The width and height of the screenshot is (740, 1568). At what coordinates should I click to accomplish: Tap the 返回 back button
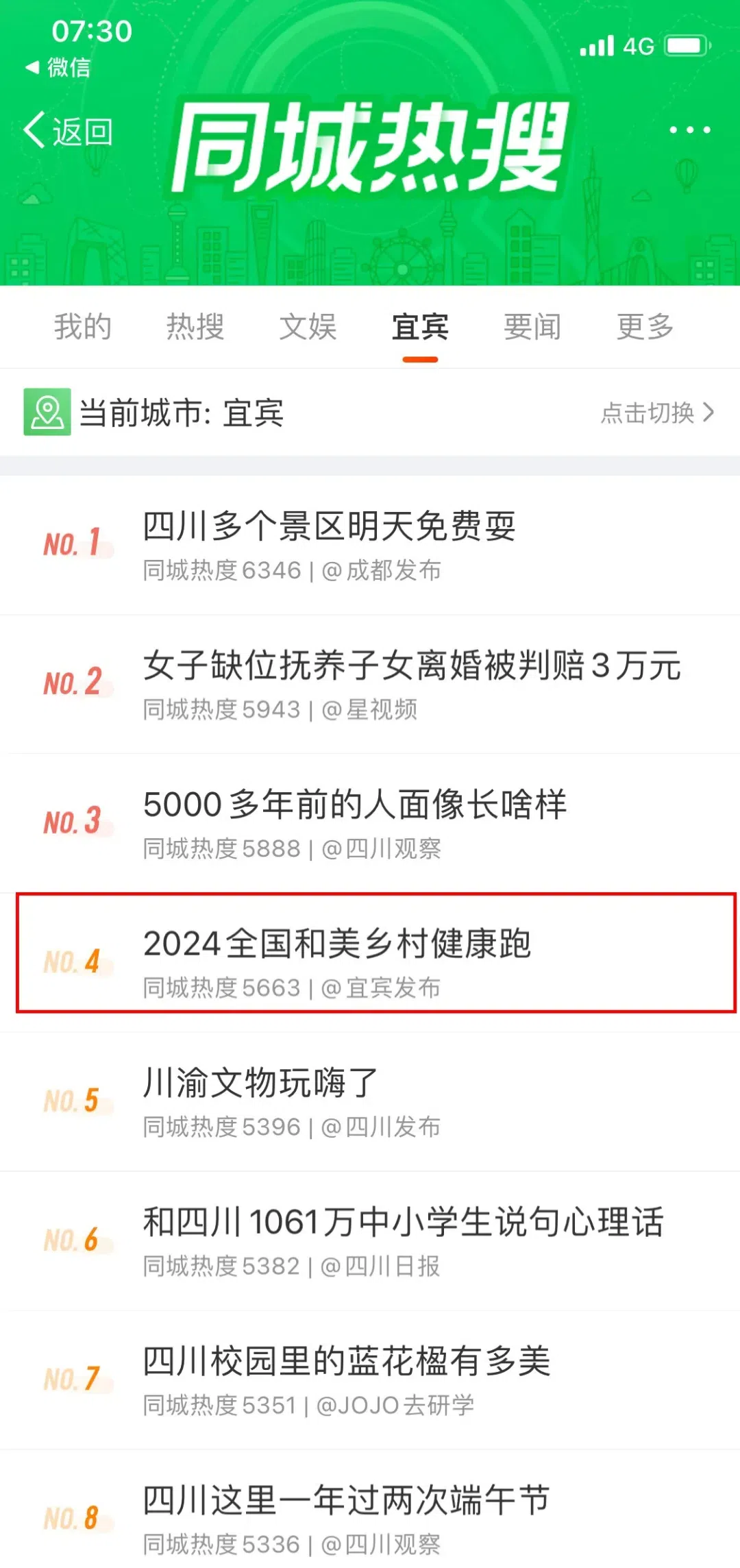click(69, 130)
